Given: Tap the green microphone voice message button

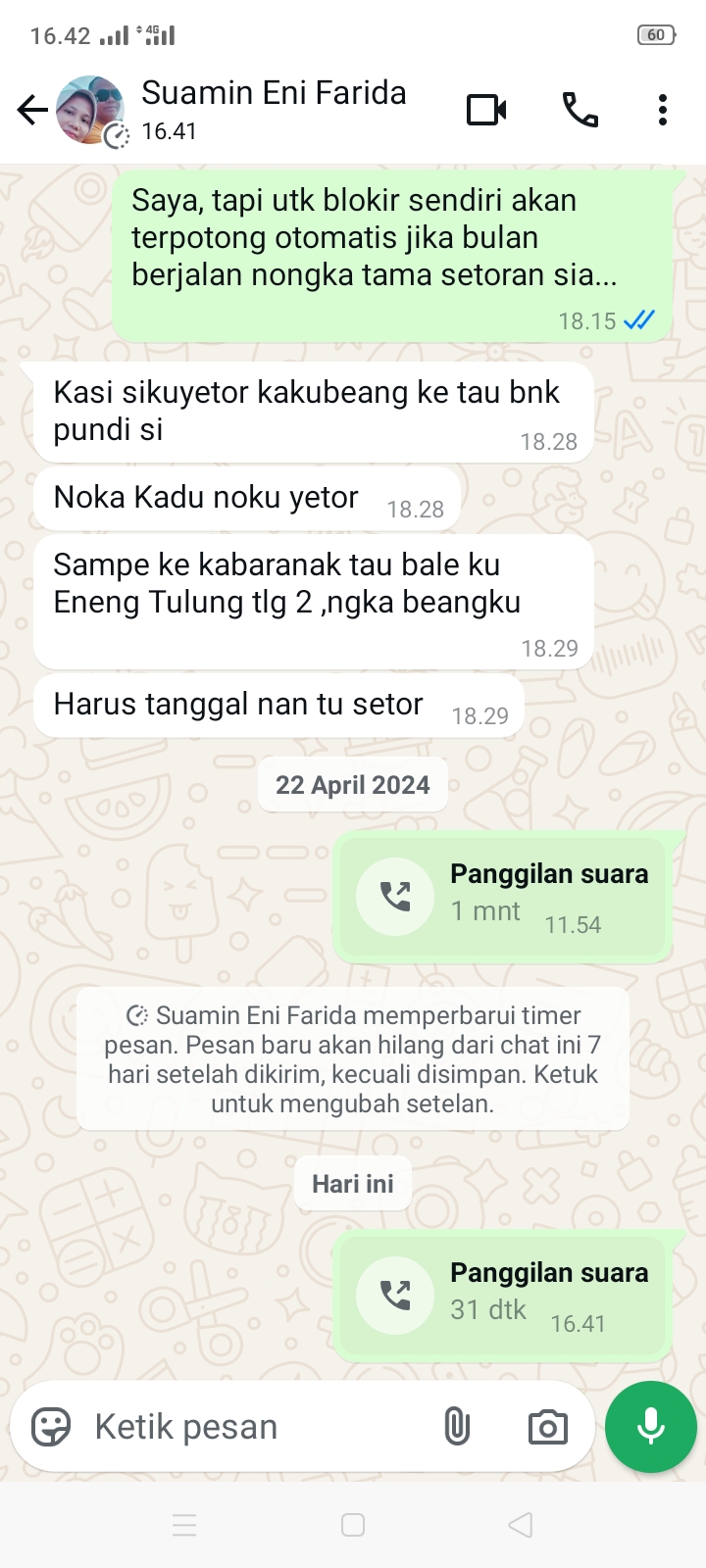Looking at the screenshot, I should (x=651, y=1427).
